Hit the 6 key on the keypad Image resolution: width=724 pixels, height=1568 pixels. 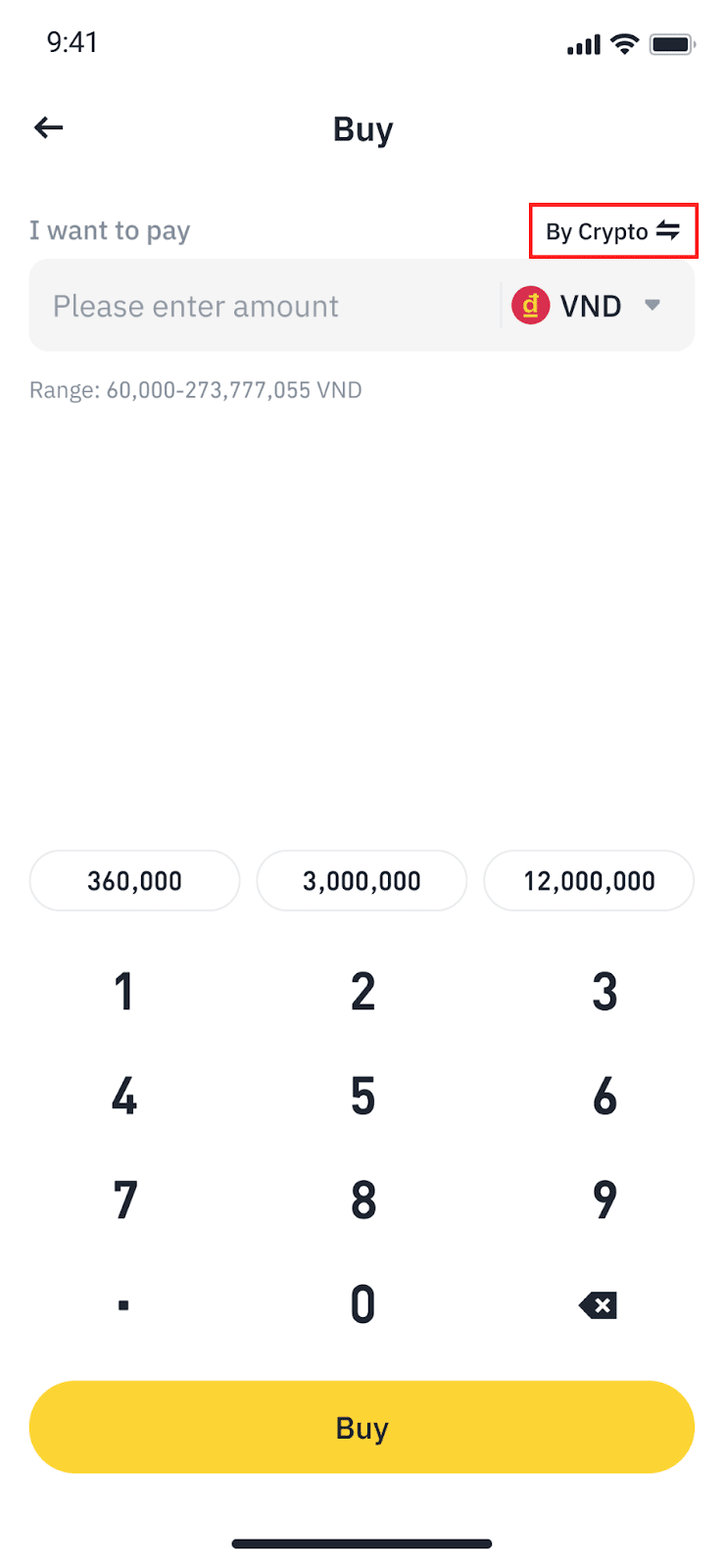pyautogui.click(x=604, y=1096)
